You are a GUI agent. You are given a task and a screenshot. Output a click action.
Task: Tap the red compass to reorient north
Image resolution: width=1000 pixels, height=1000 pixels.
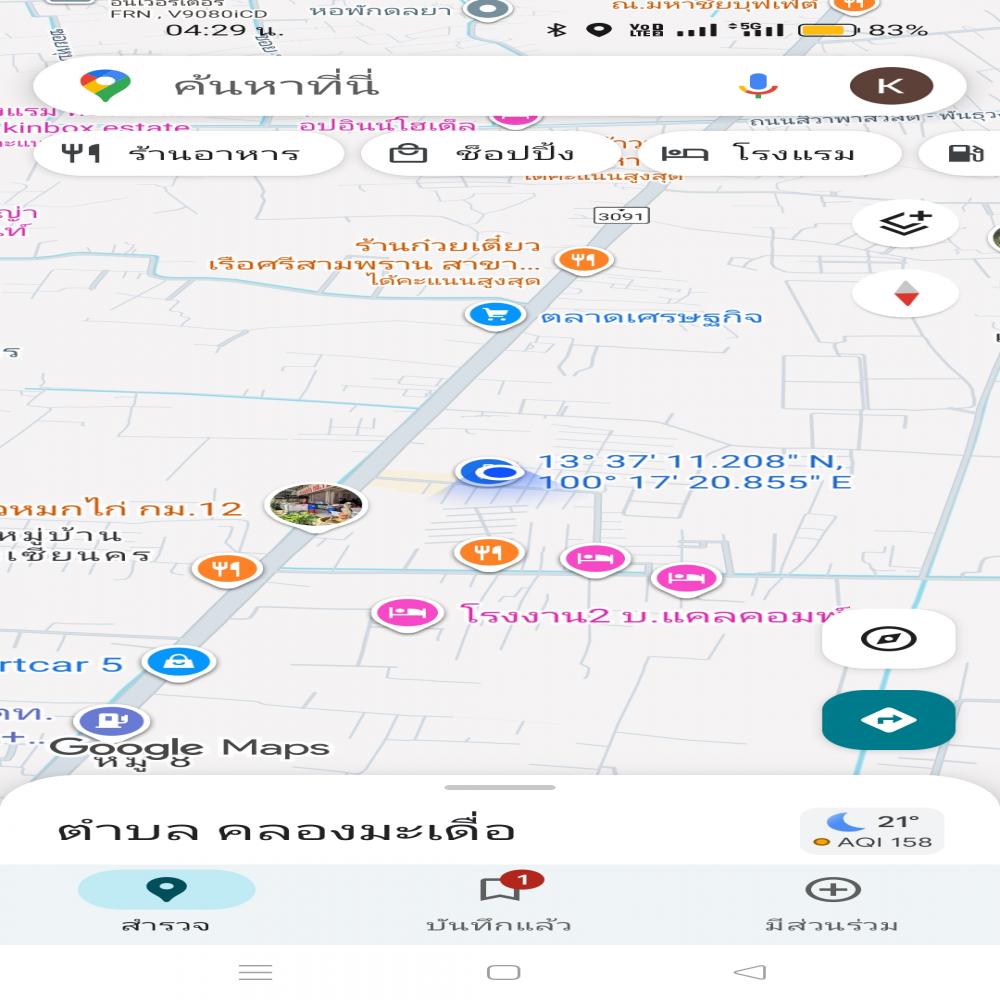[906, 294]
